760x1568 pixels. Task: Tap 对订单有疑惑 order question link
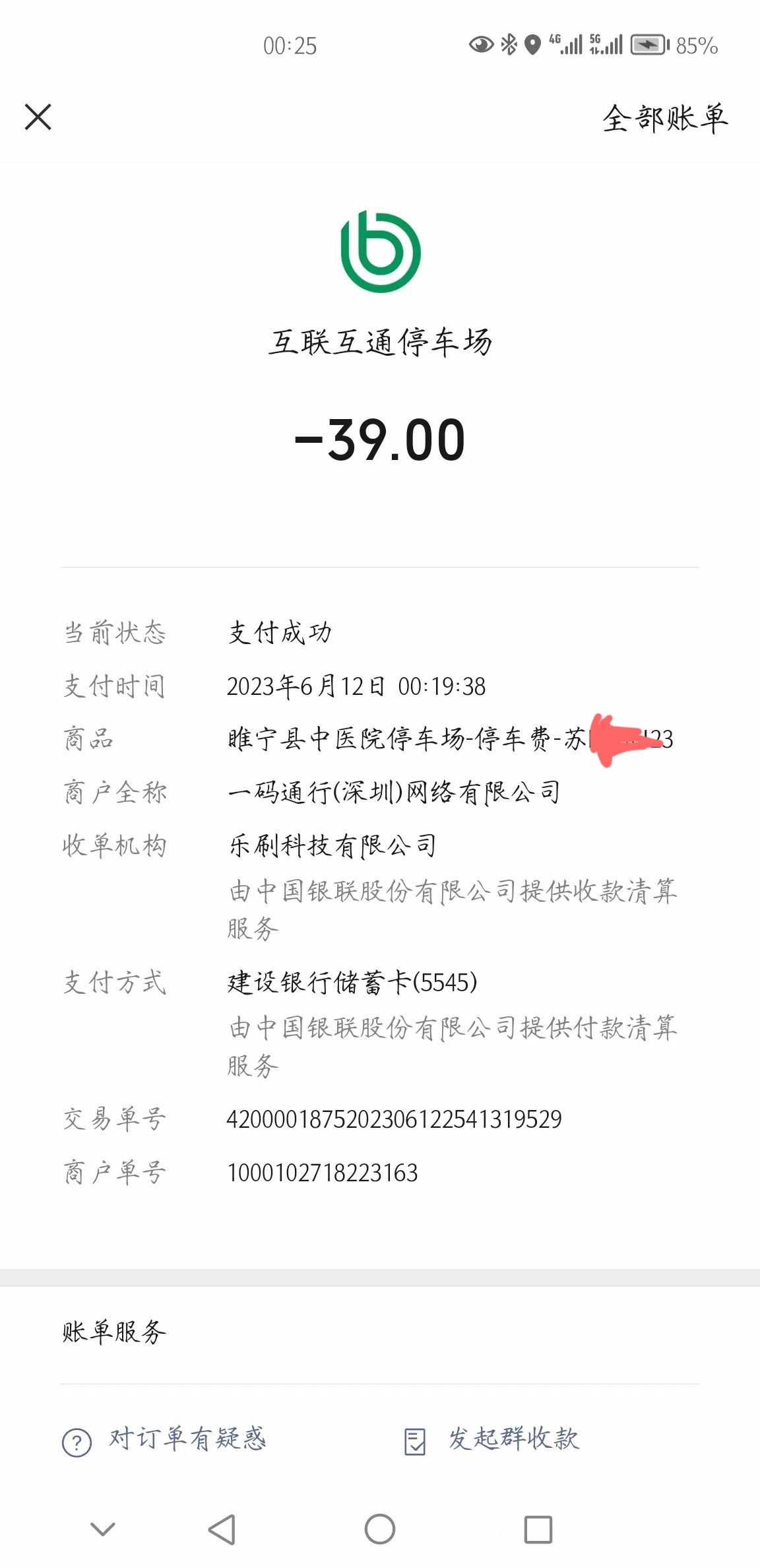pos(187,1439)
